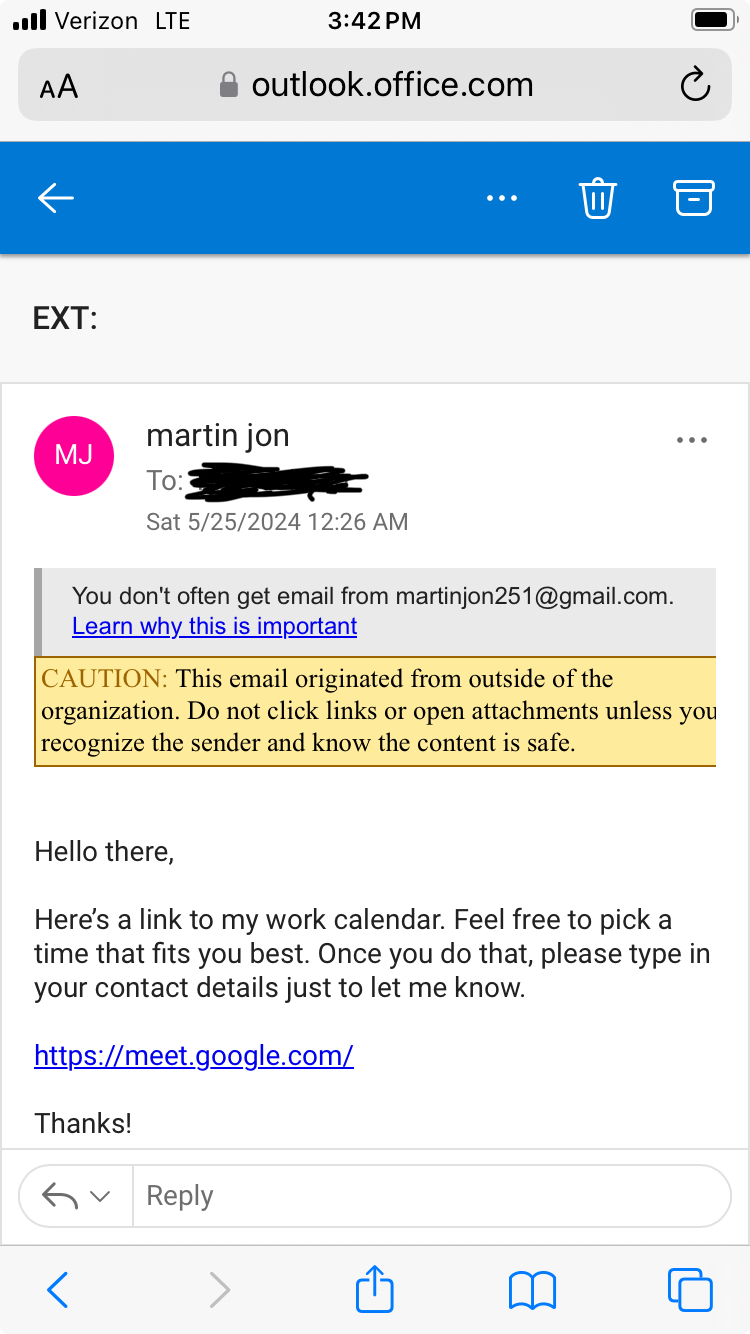Open Safari bookmarks
The width and height of the screenshot is (750, 1334).
[x=532, y=1289]
